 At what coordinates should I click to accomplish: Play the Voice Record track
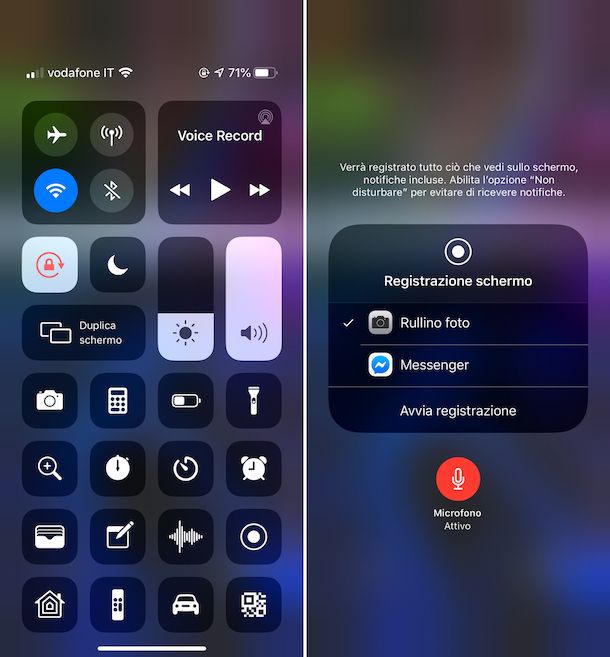click(x=220, y=190)
